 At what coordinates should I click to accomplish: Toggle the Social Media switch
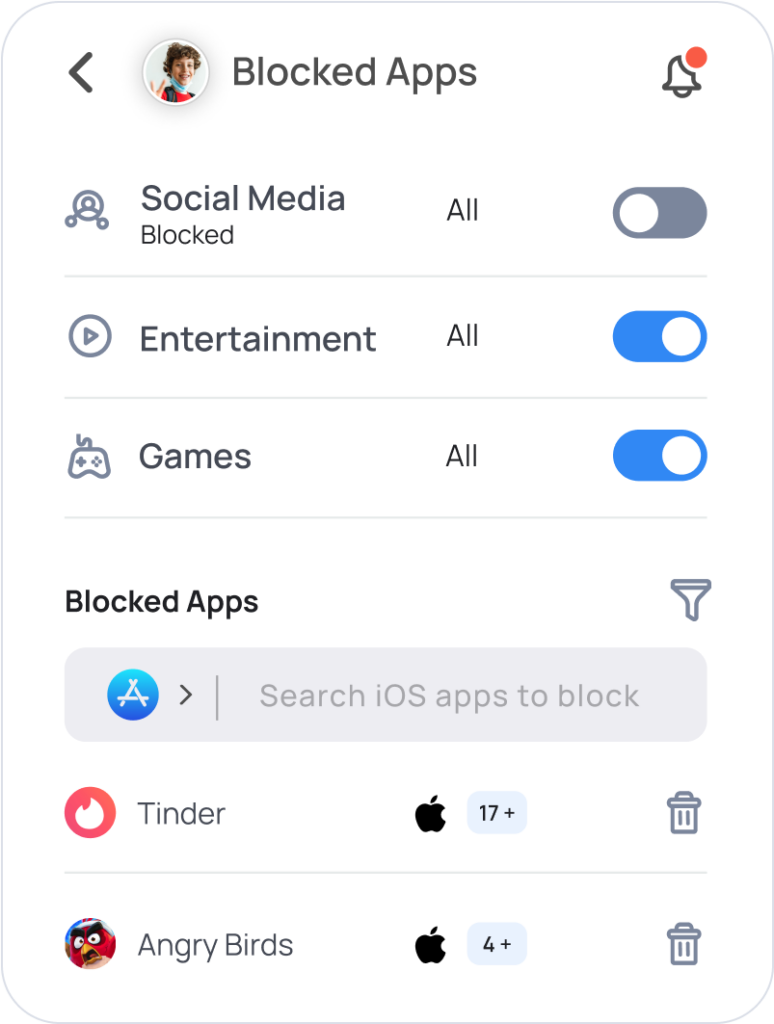coord(659,212)
